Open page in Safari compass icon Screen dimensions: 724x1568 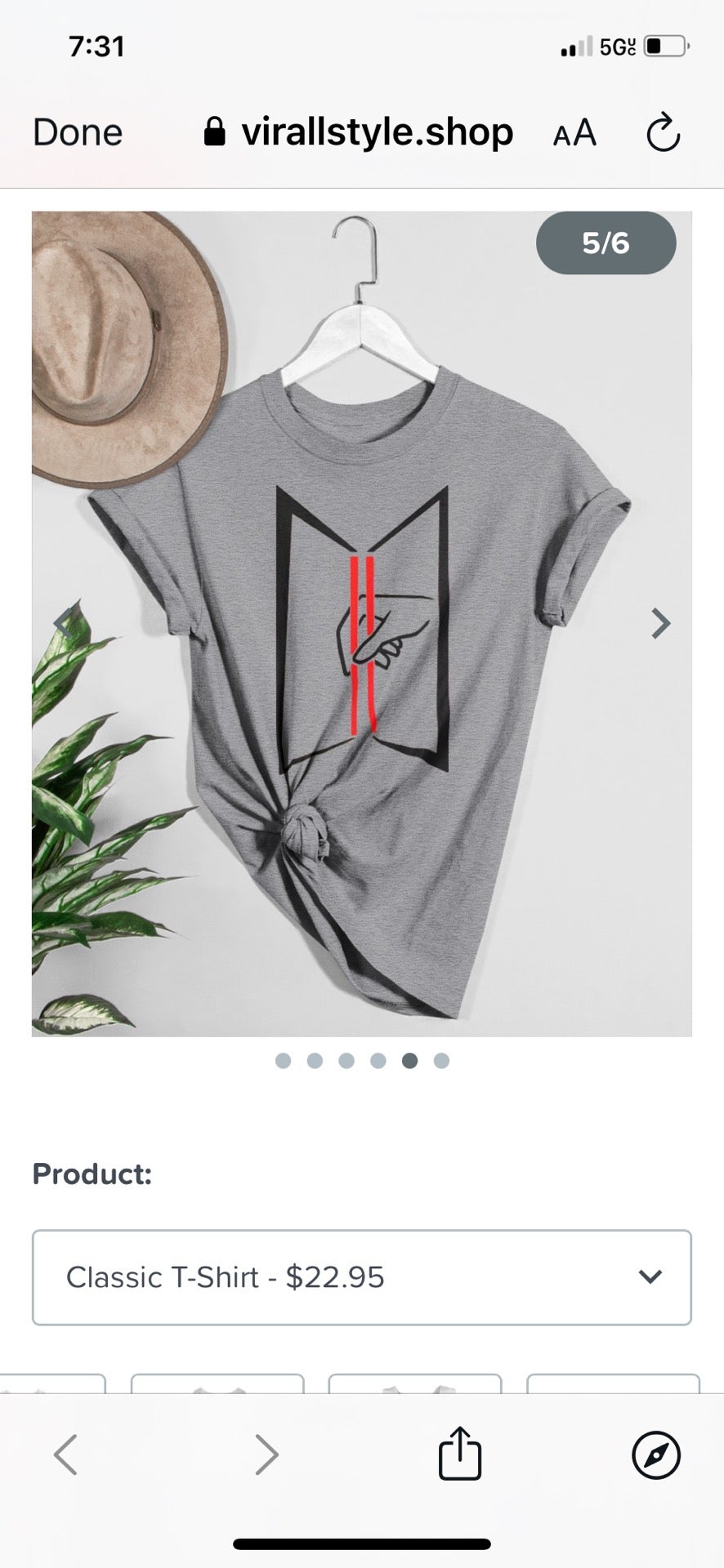655,1454
